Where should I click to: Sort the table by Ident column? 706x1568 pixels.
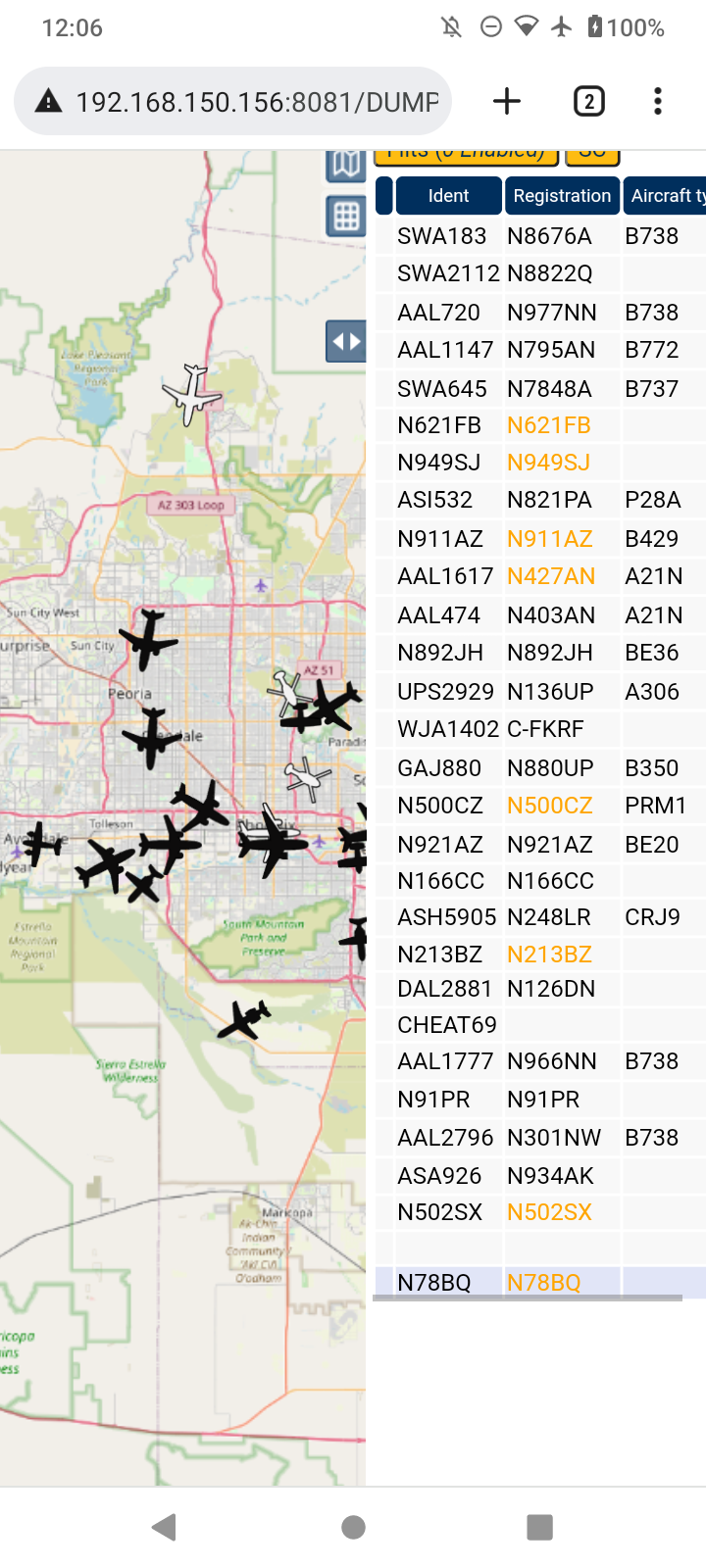[x=449, y=196]
